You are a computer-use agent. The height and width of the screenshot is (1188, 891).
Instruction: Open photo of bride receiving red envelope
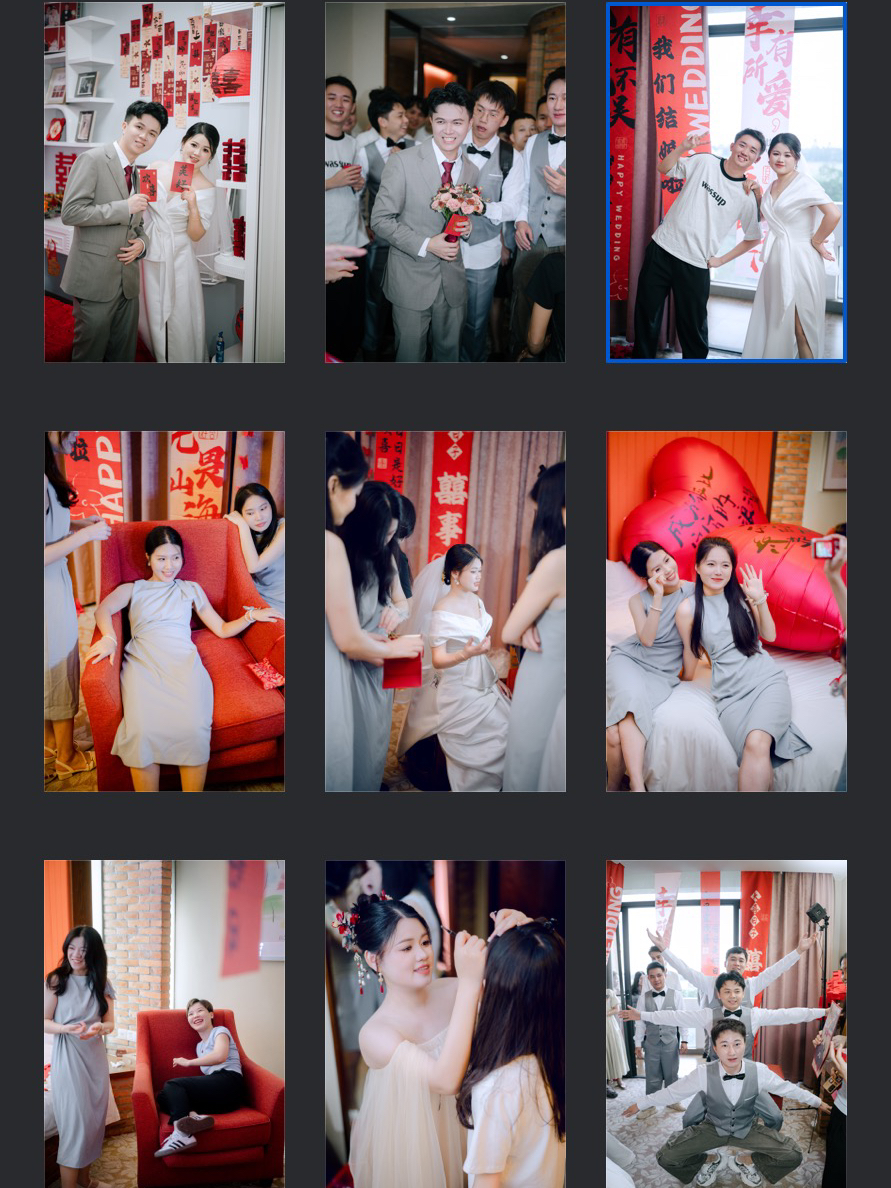445,611
